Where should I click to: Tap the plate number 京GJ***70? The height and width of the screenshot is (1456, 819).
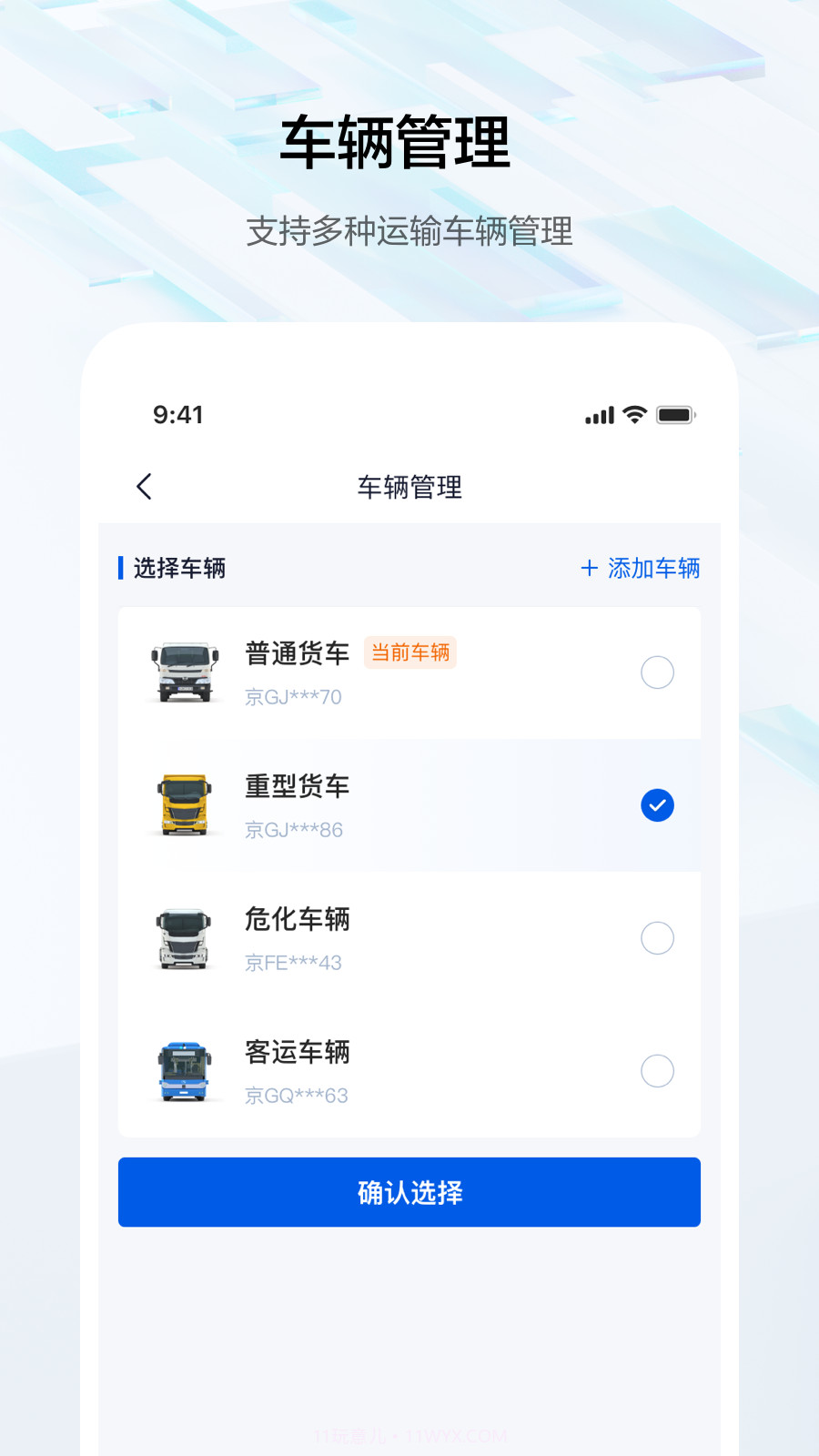[293, 696]
